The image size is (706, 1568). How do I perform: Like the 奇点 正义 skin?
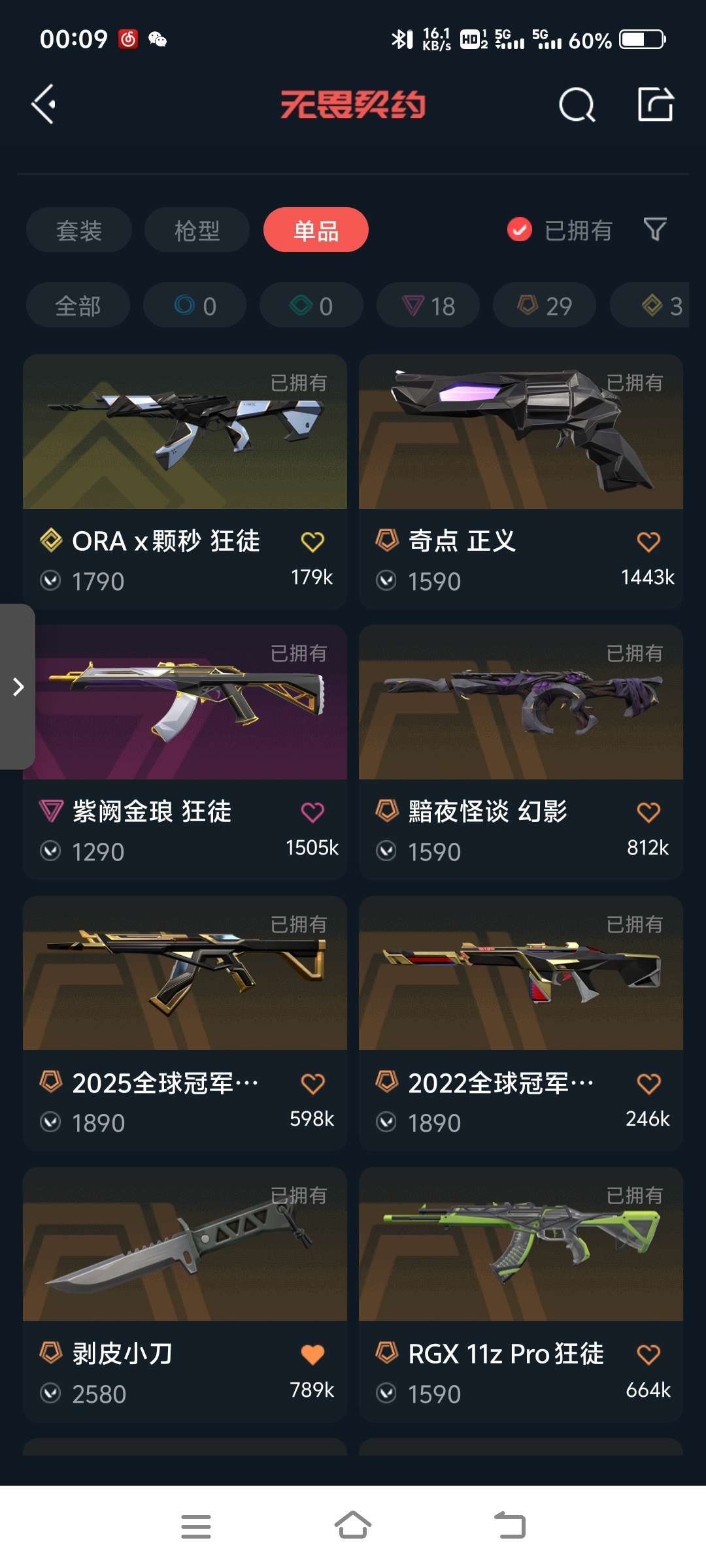648,542
